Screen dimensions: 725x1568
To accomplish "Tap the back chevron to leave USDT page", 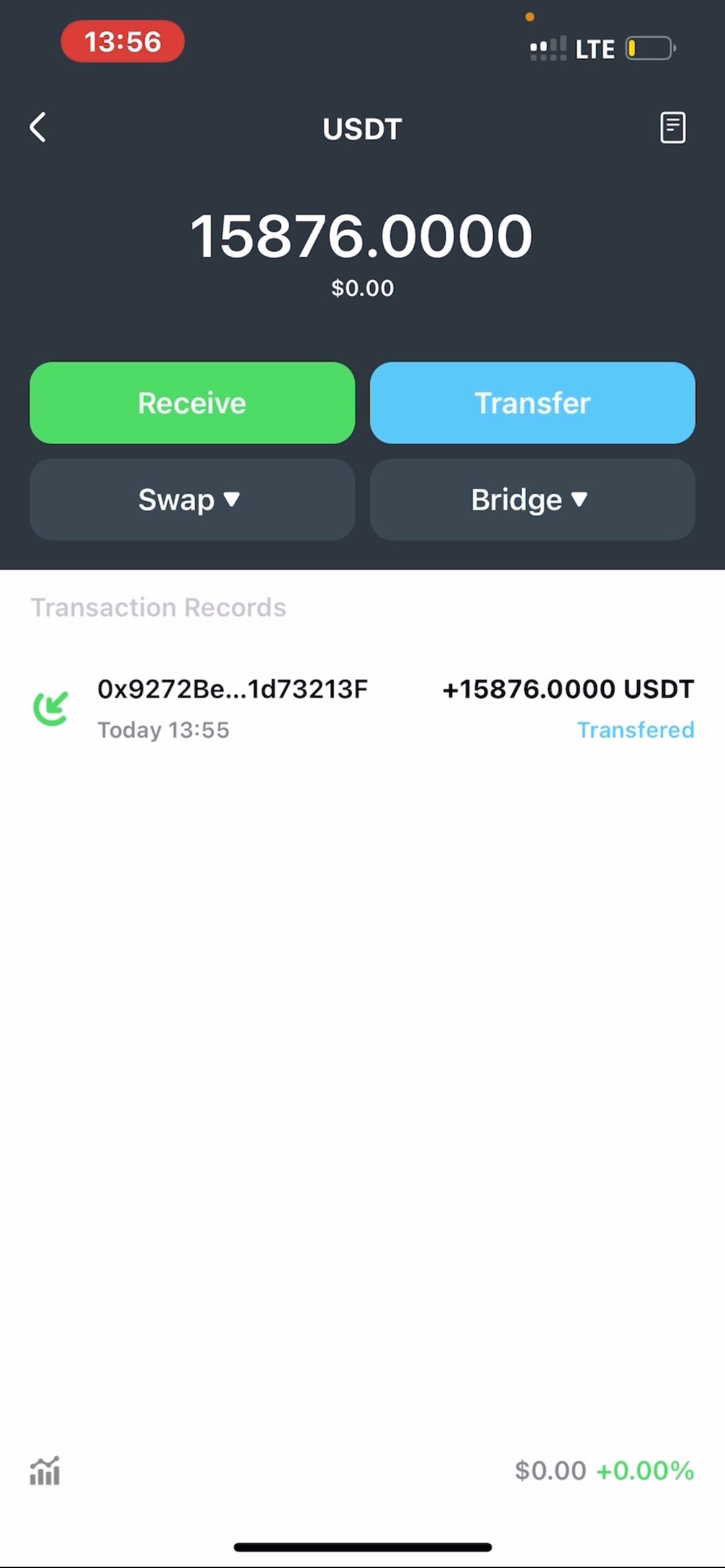I will 37,128.
